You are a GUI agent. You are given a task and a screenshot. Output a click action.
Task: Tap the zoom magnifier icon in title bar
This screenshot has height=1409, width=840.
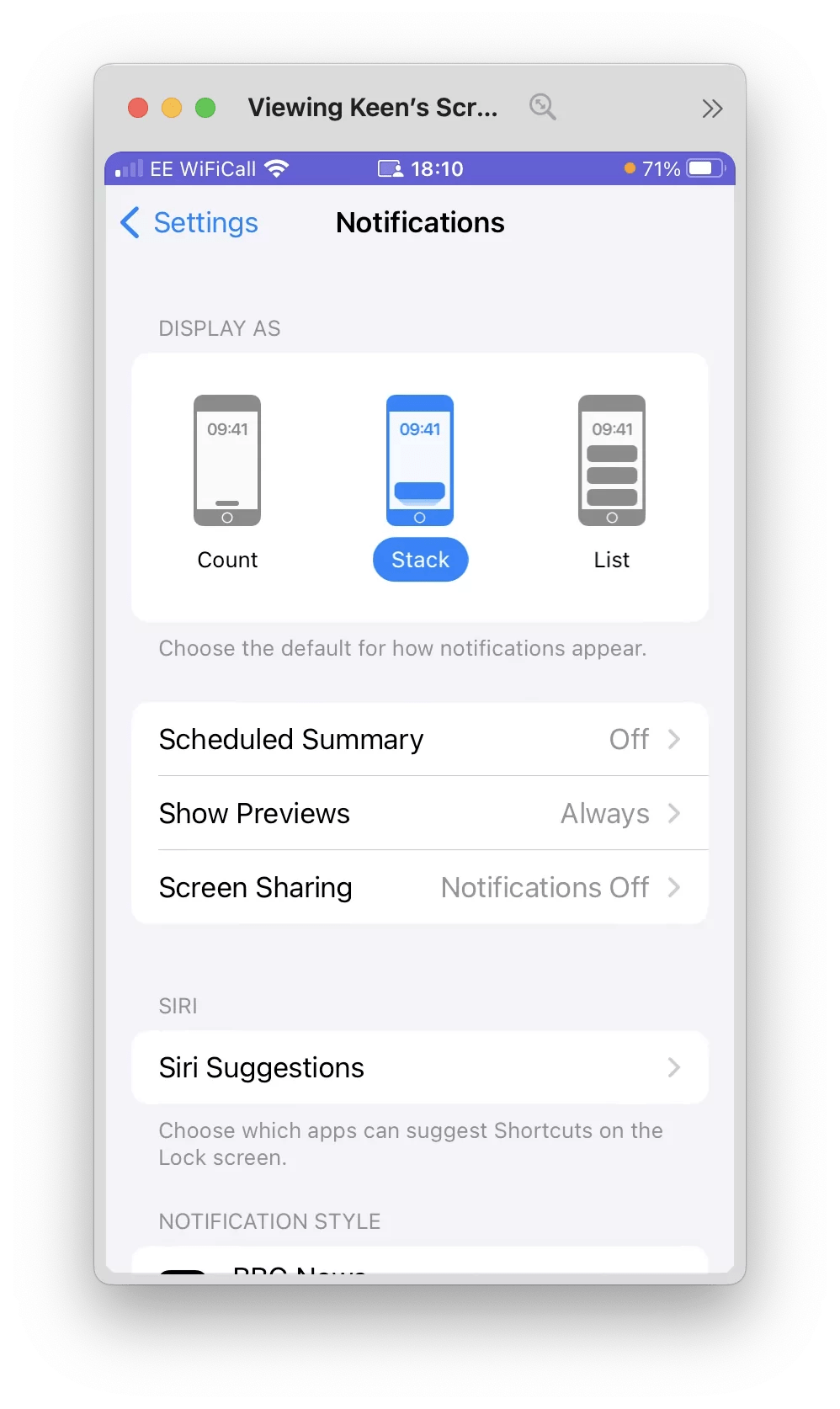[542, 107]
